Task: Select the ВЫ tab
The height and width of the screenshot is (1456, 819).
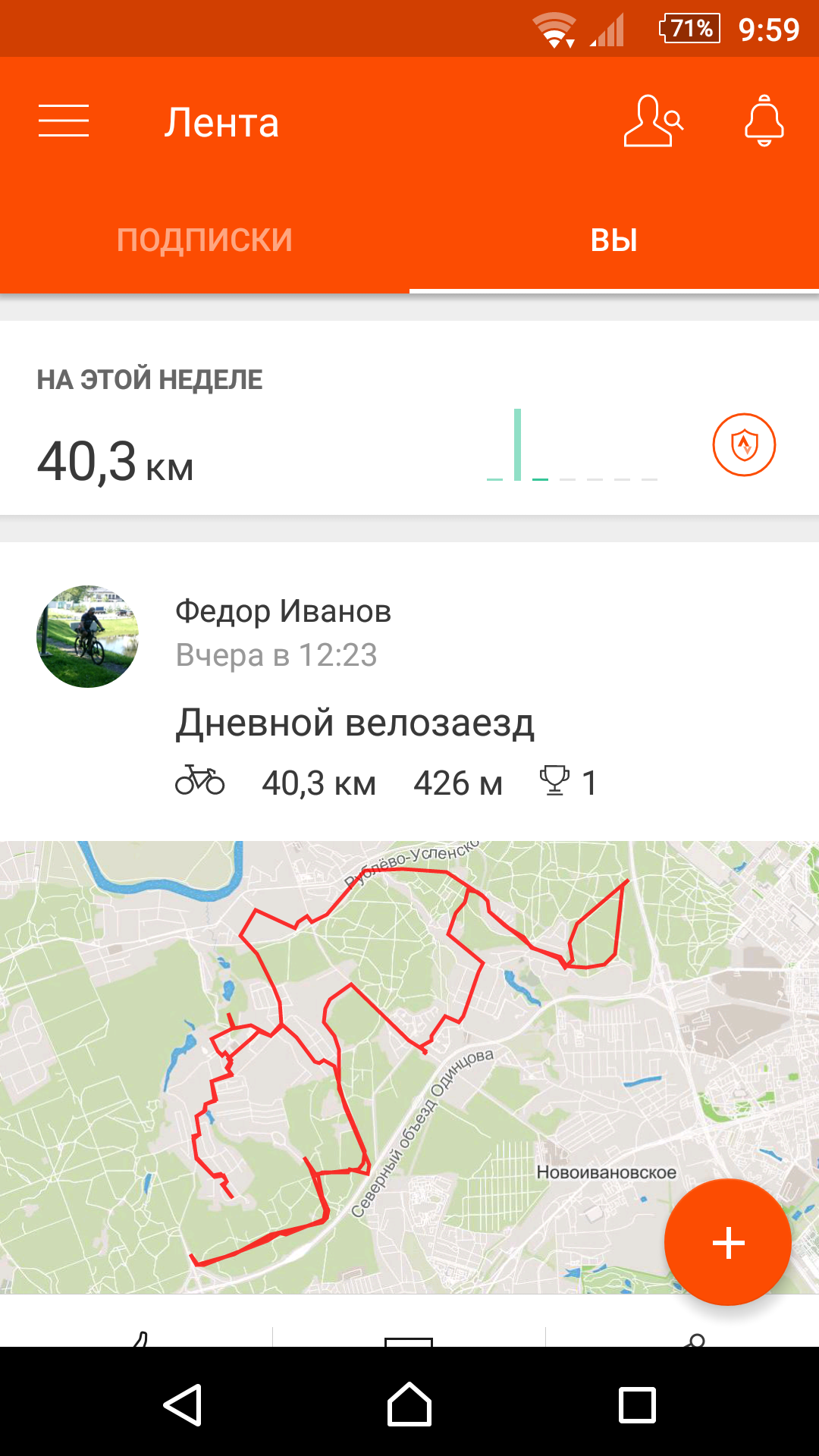Action: 614,240
